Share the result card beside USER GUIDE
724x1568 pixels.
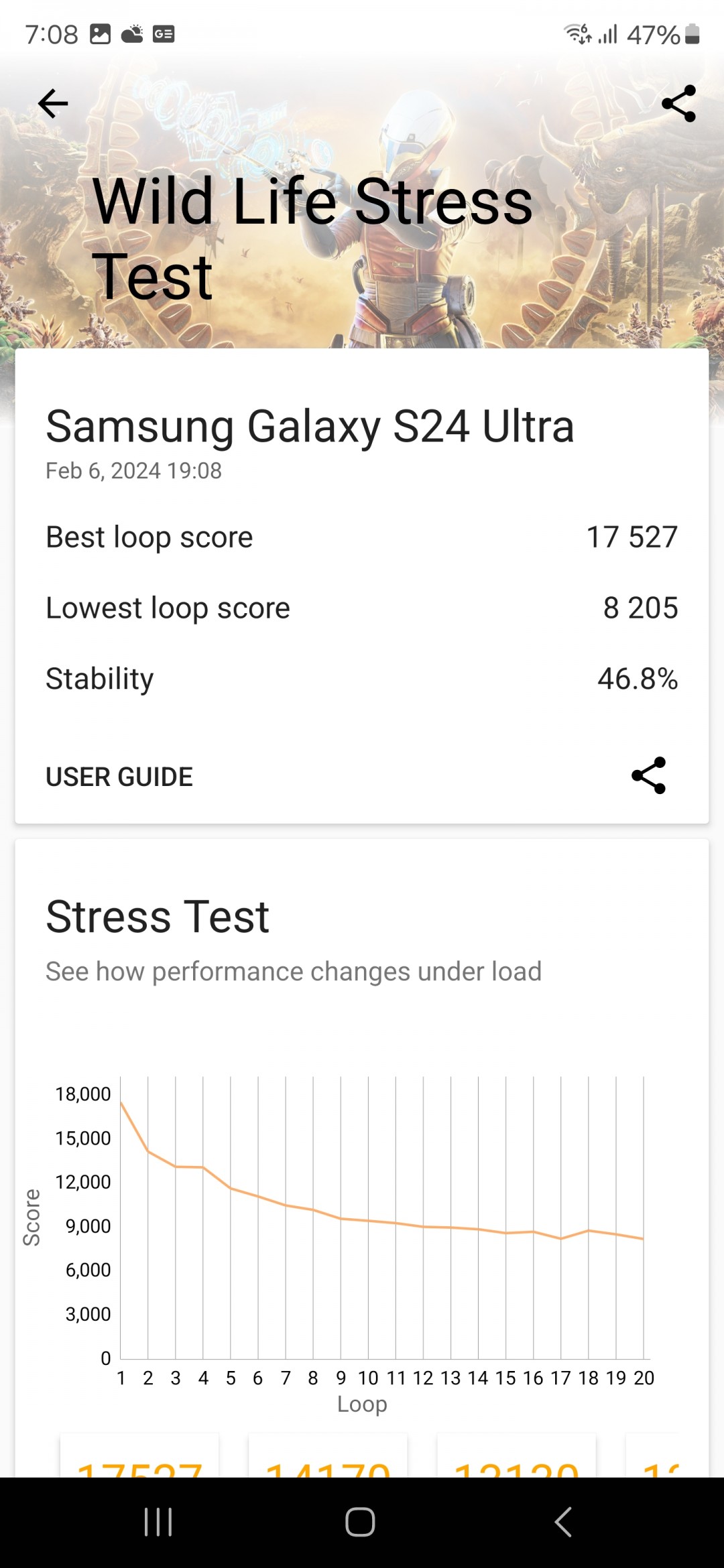click(x=648, y=776)
